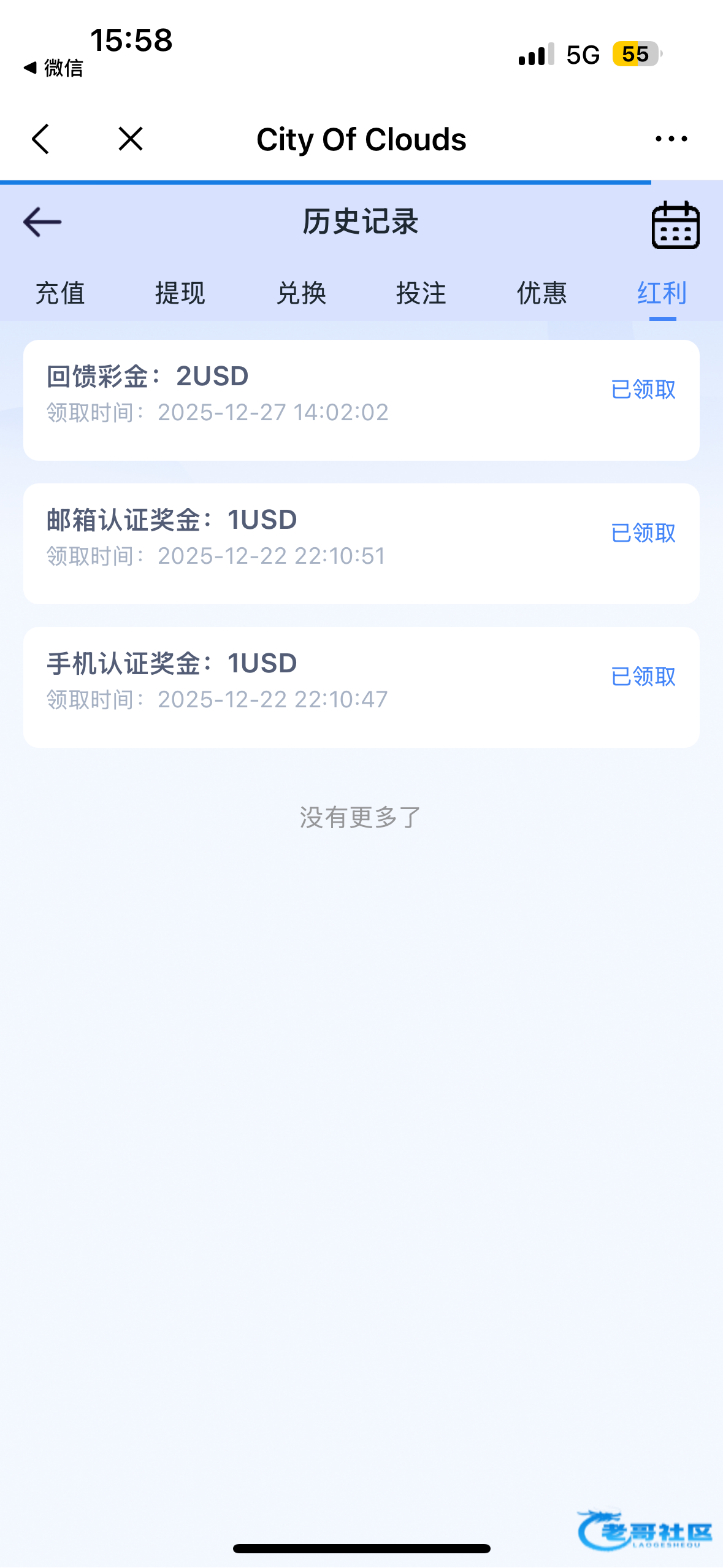Open the calendar date filter
Image resolution: width=723 pixels, height=1568 pixels.
coord(675,225)
